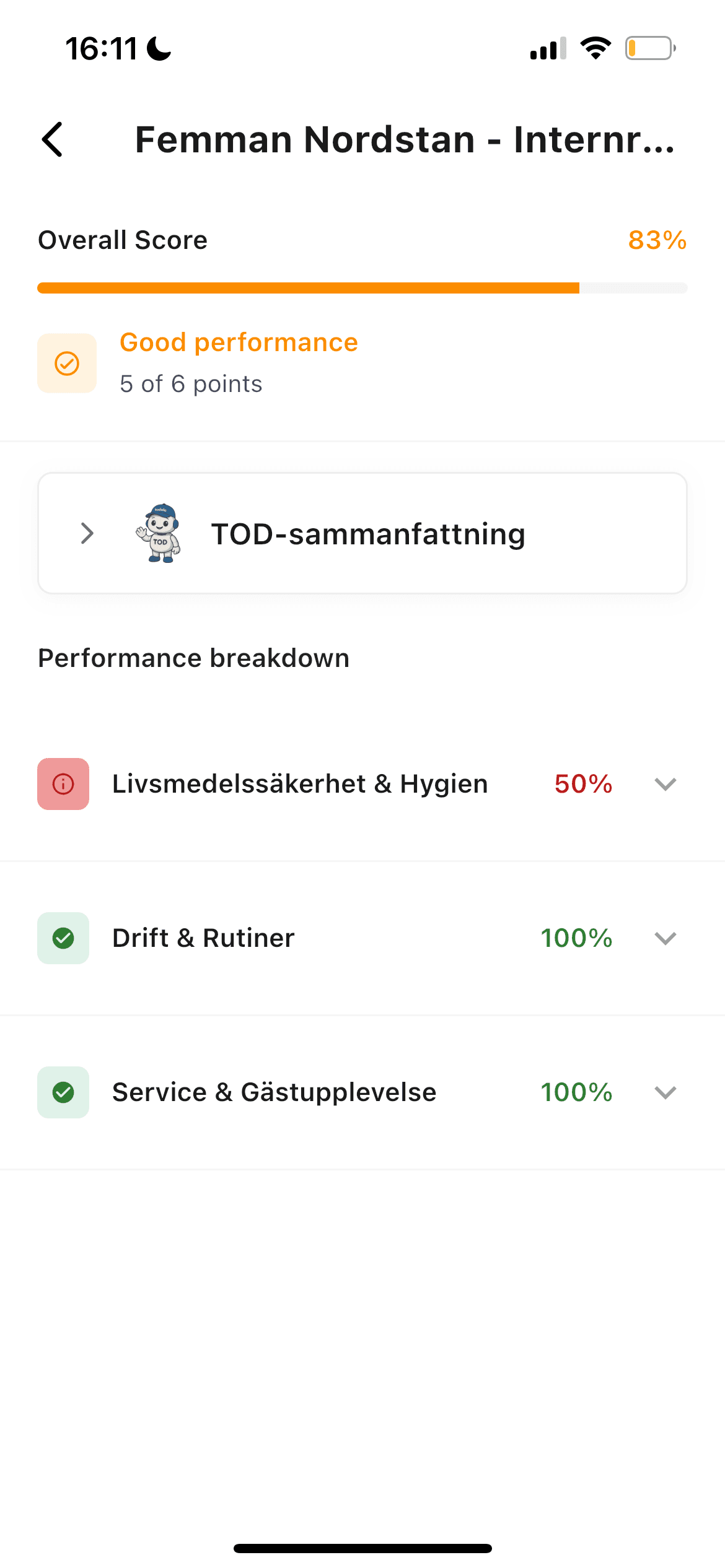Tap the cellular signal bars icon
Image resolution: width=725 pixels, height=1568 pixels.
545,48
